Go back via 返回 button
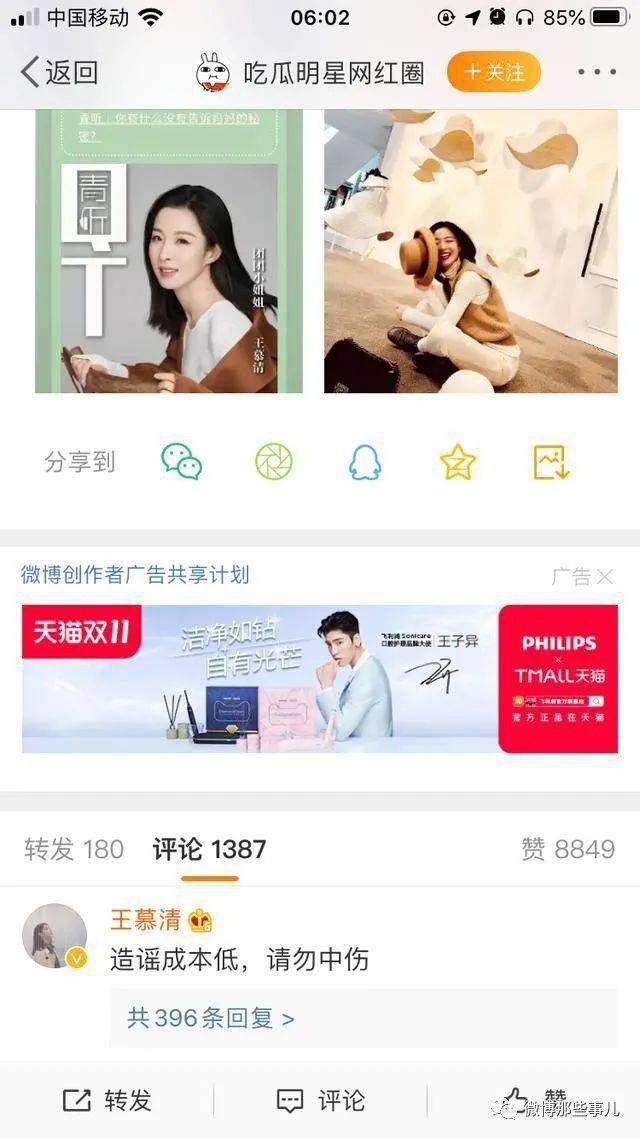Viewport: 640px width, 1138px height. coord(58,73)
